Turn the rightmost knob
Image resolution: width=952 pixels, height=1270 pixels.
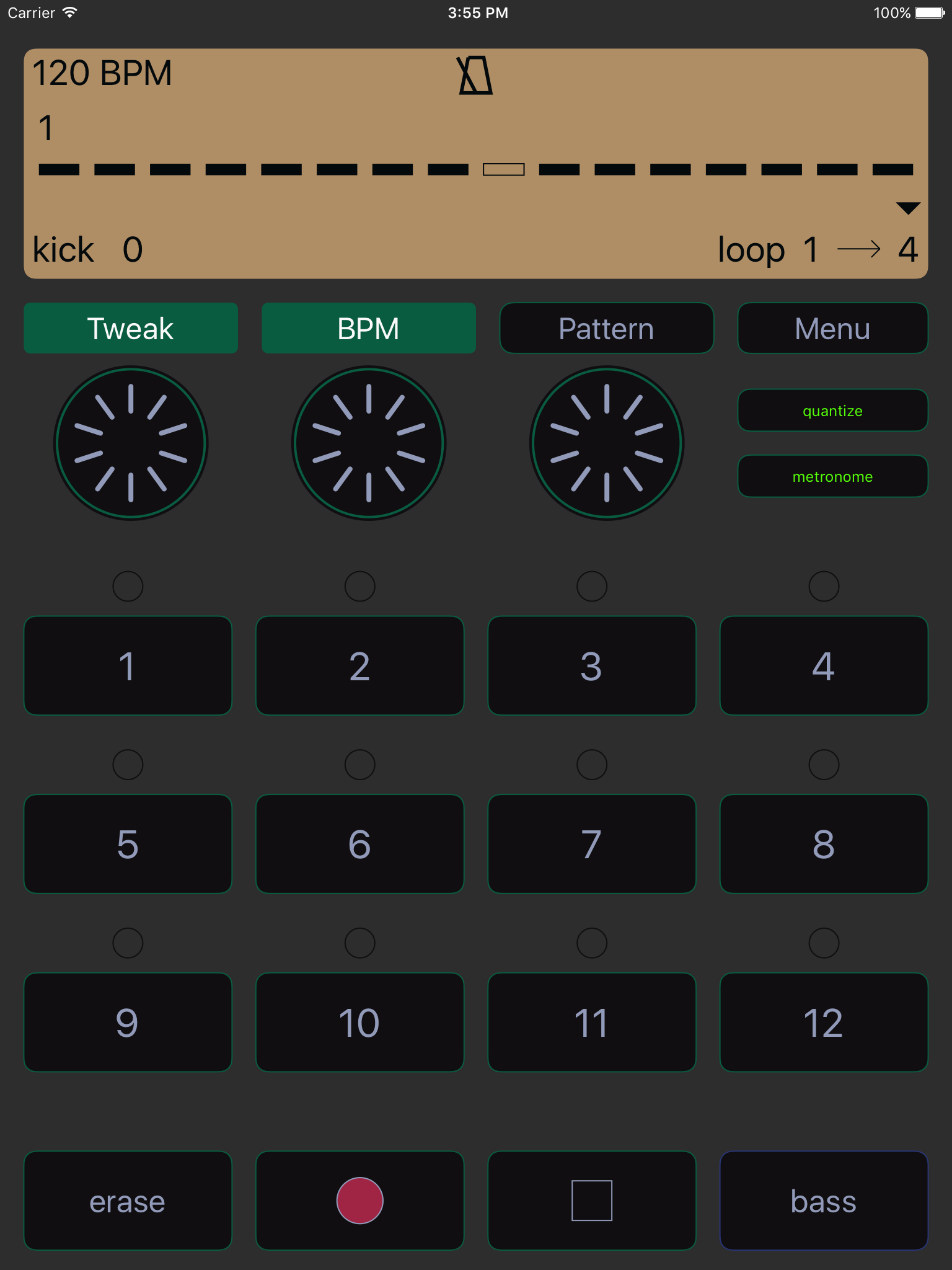coord(605,442)
